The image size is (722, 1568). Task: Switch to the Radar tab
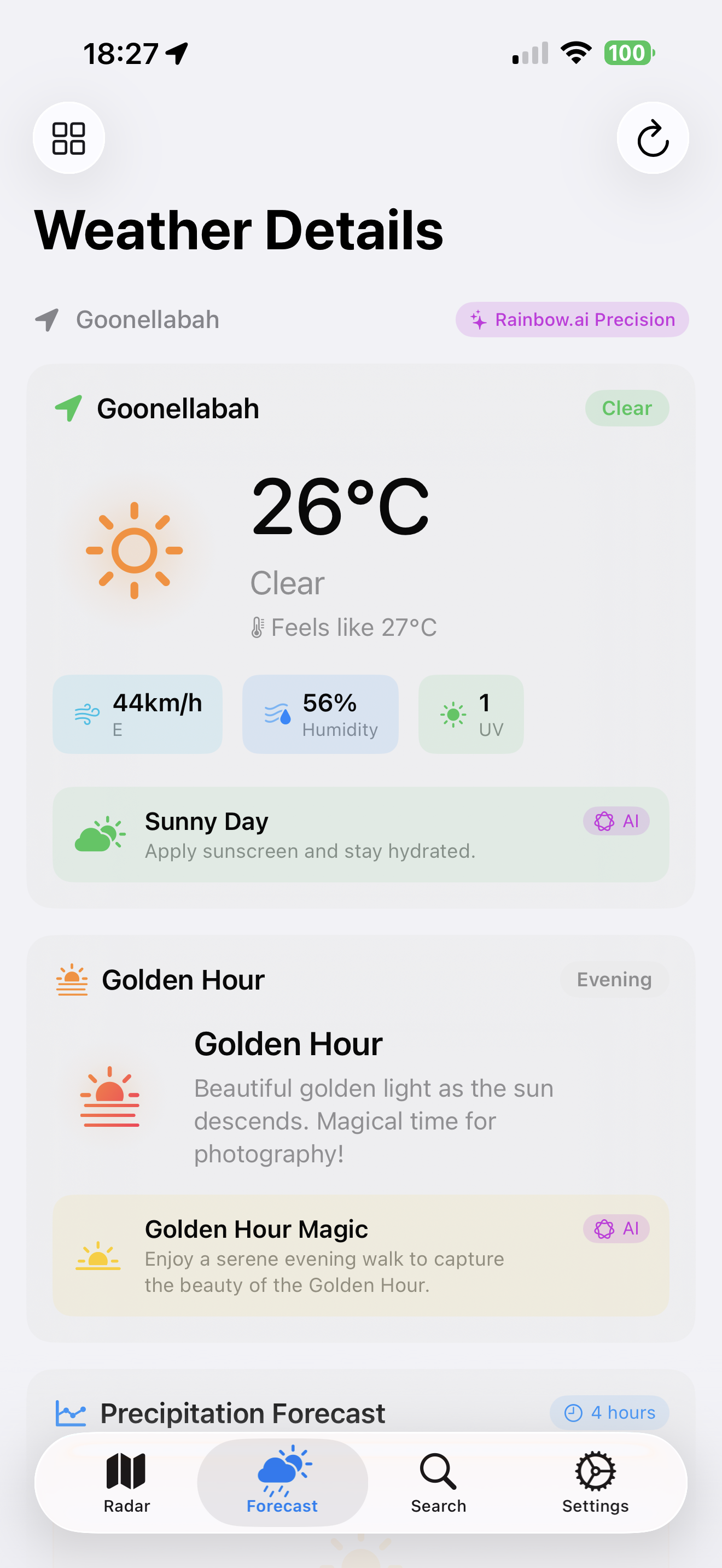[126, 1482]
